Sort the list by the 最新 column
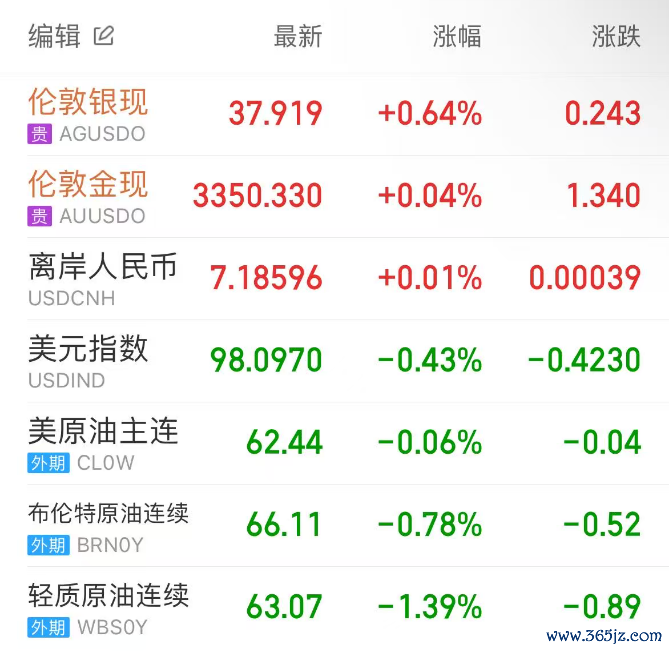The image size is (669, 651). click(298, 37)
